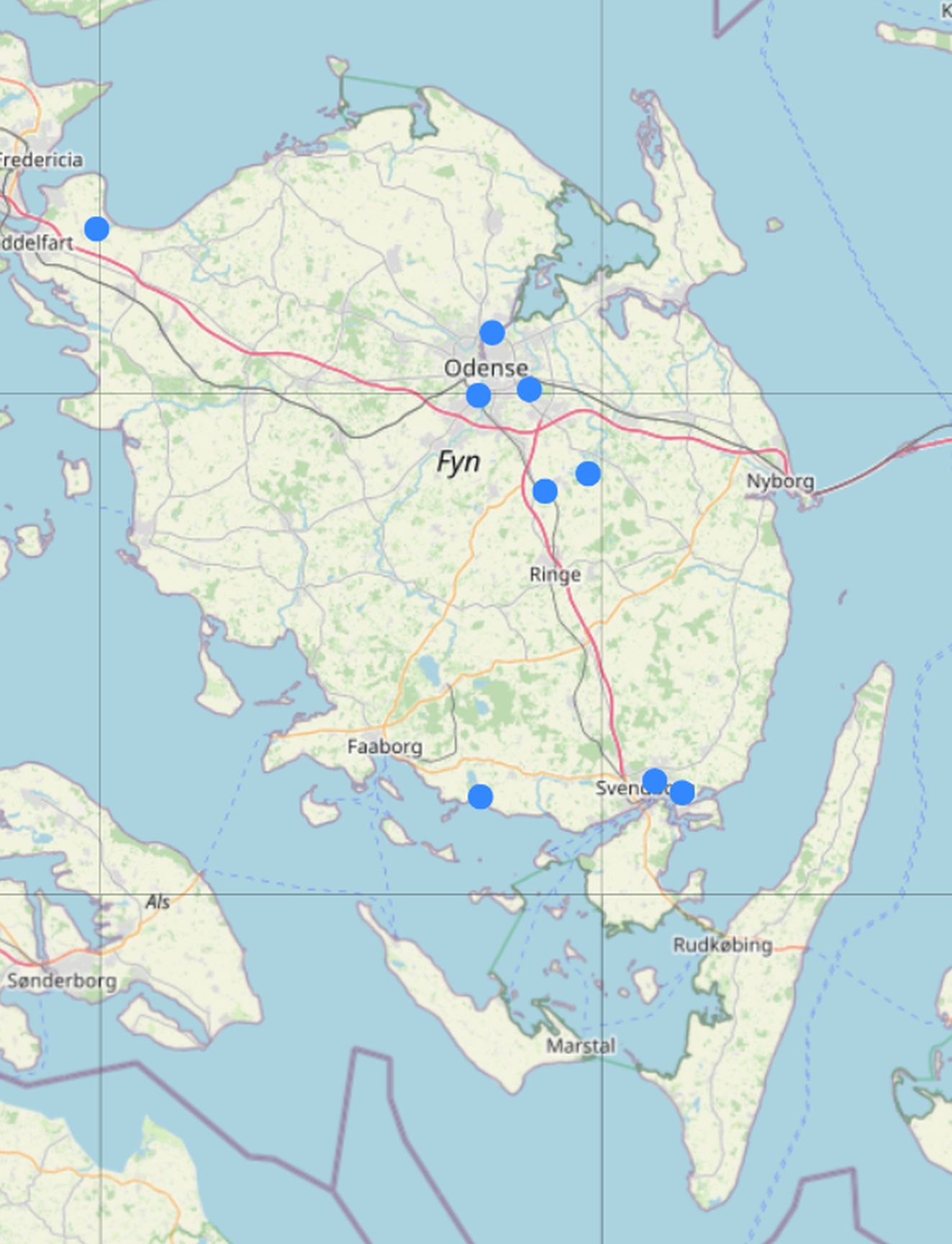The image size is (952, 1244).
Task: Select the marker covering the Svendborg label
Action: [654, 780]
